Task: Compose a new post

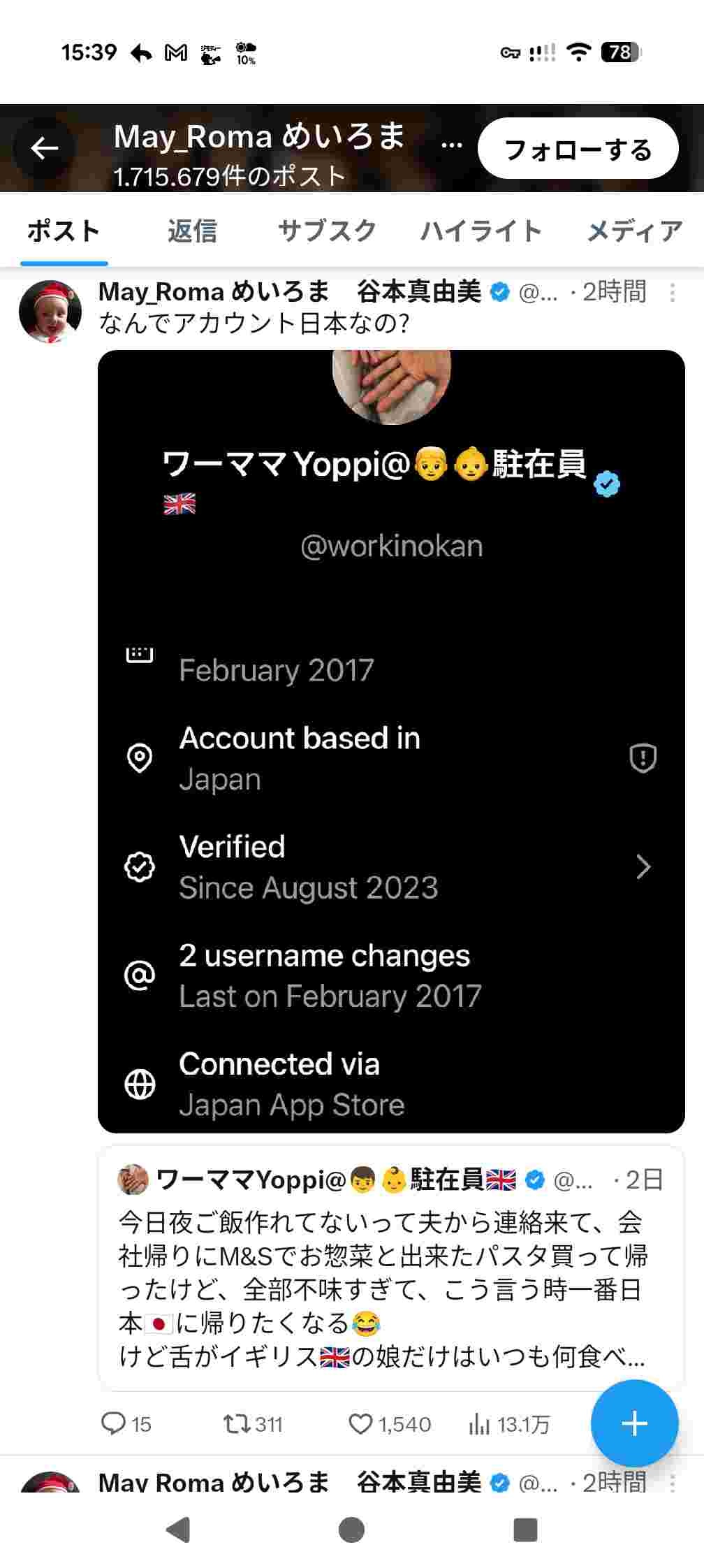Action: click(634, 1423)
